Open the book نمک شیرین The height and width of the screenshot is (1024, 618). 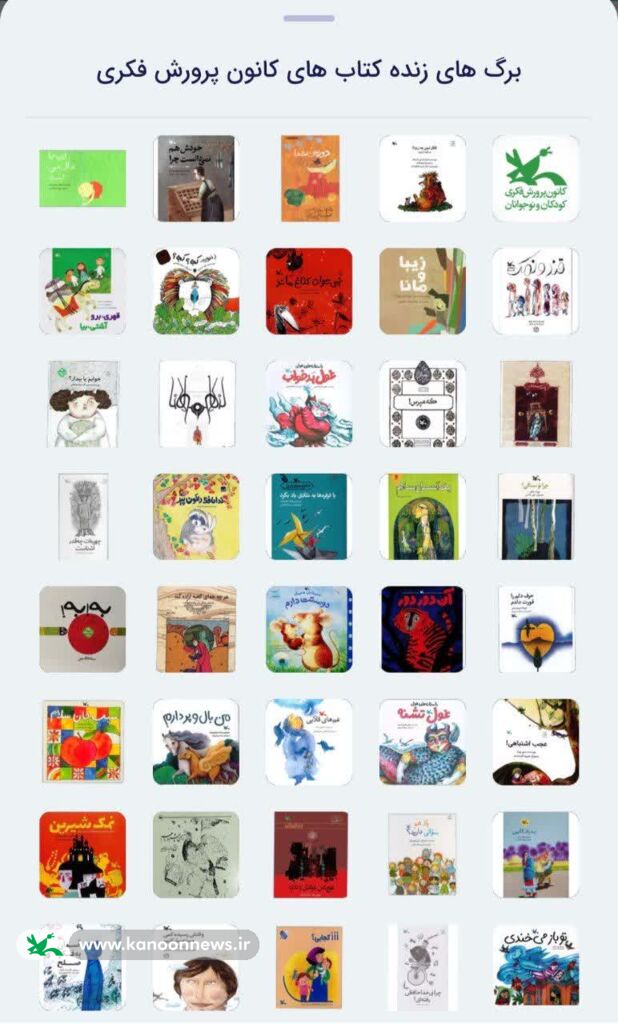[82, 854]
